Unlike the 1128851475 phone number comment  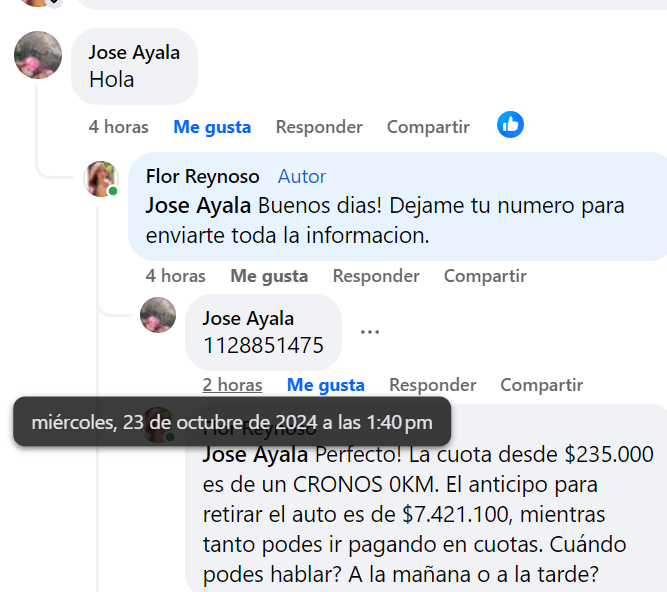(x=325, y=385)
